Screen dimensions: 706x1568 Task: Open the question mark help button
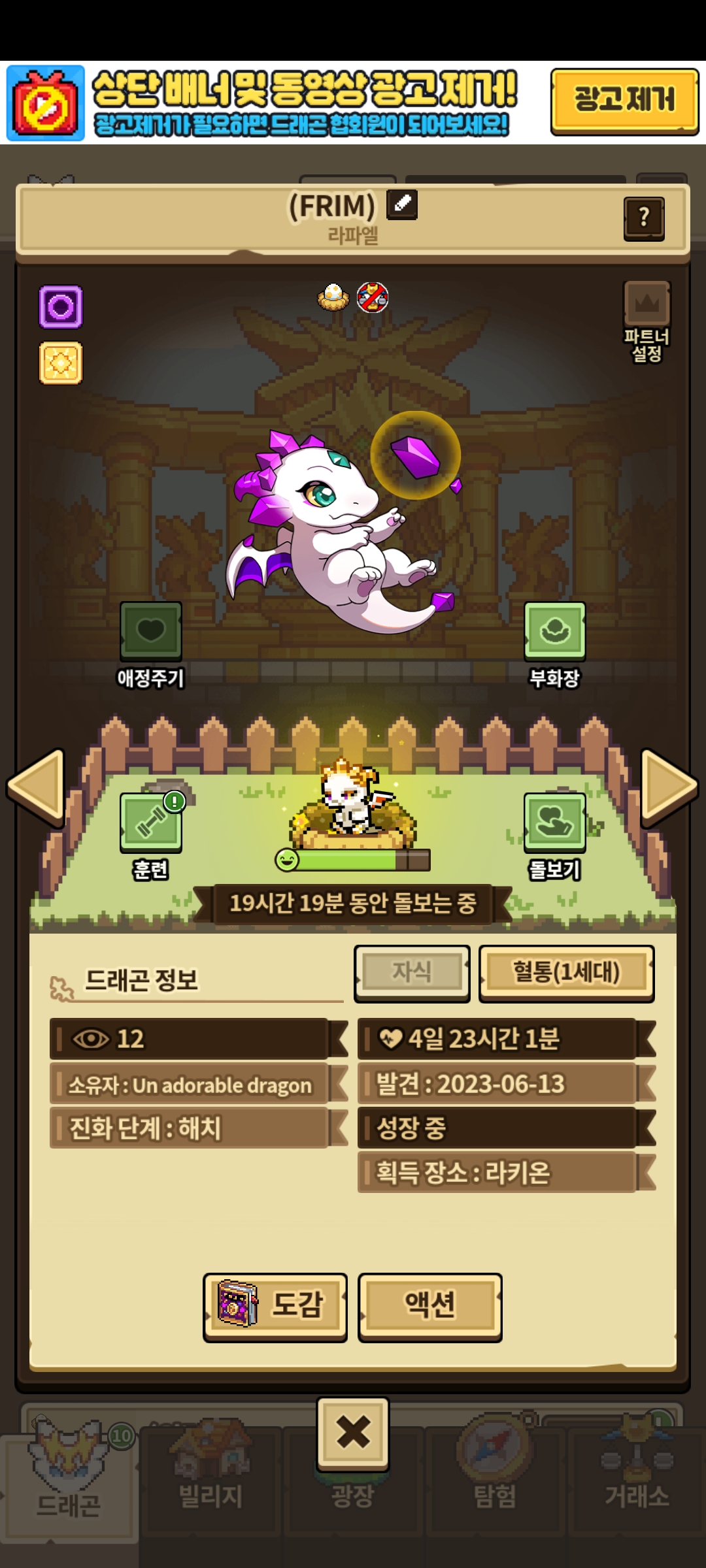pos(644,219)
